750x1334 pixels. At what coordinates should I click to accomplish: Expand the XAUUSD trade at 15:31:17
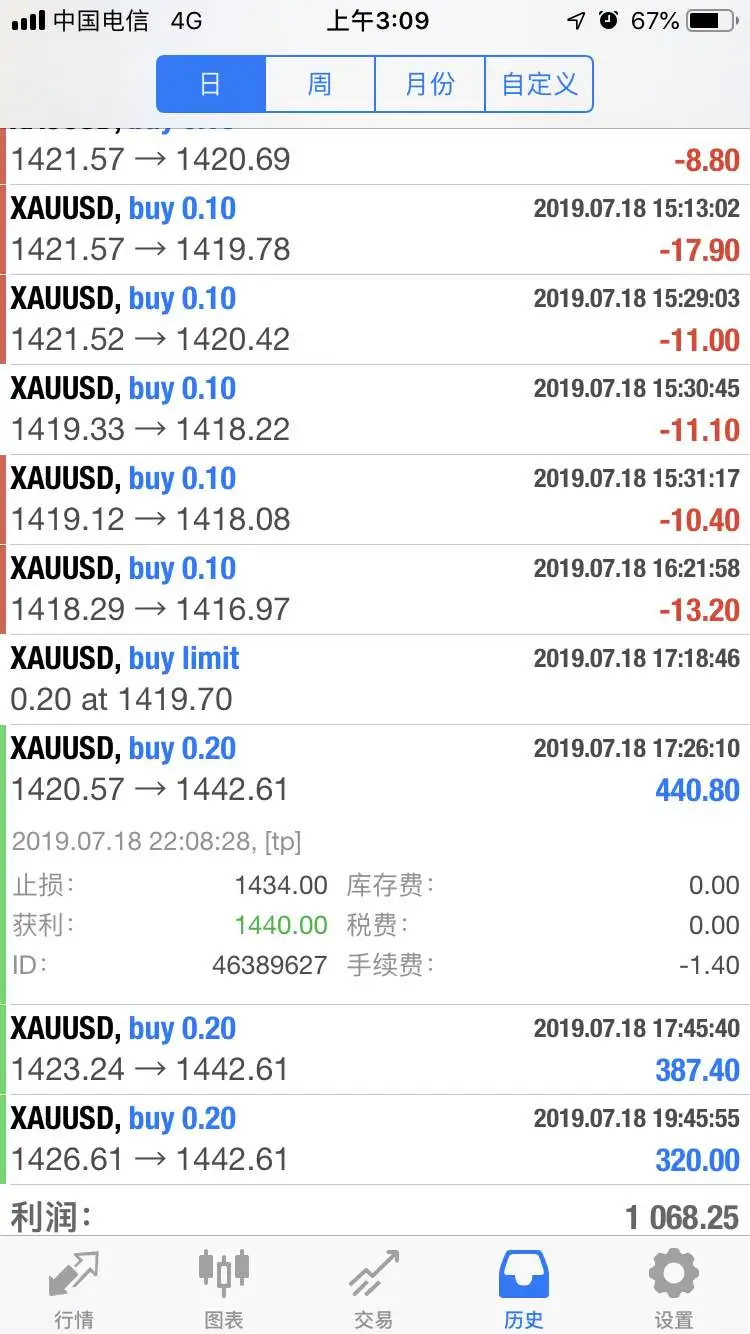(375, 500)
